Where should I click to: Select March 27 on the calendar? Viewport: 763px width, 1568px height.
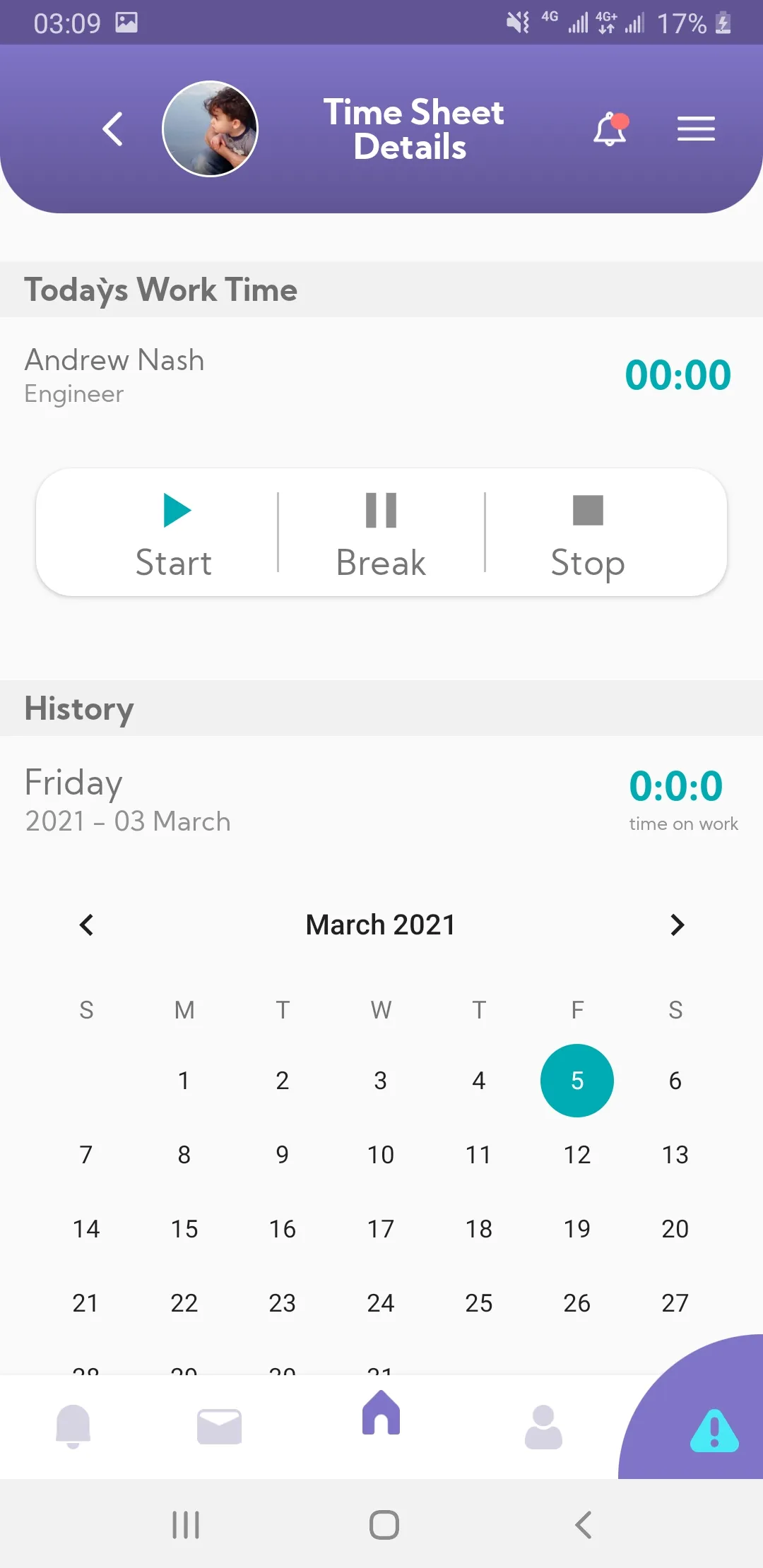(675, 1303)
